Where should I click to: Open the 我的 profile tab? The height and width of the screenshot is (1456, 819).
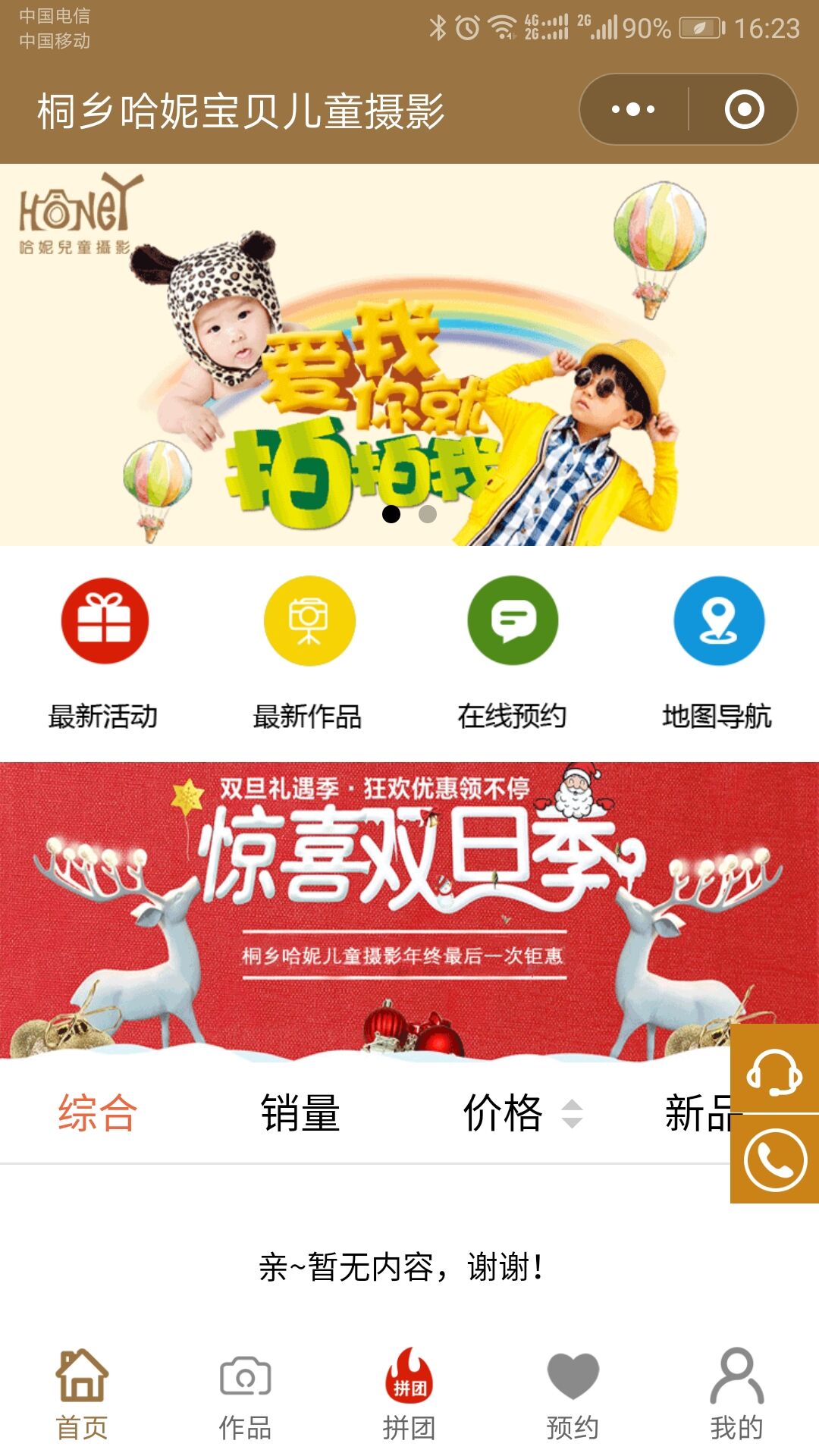pos(736,1395)
